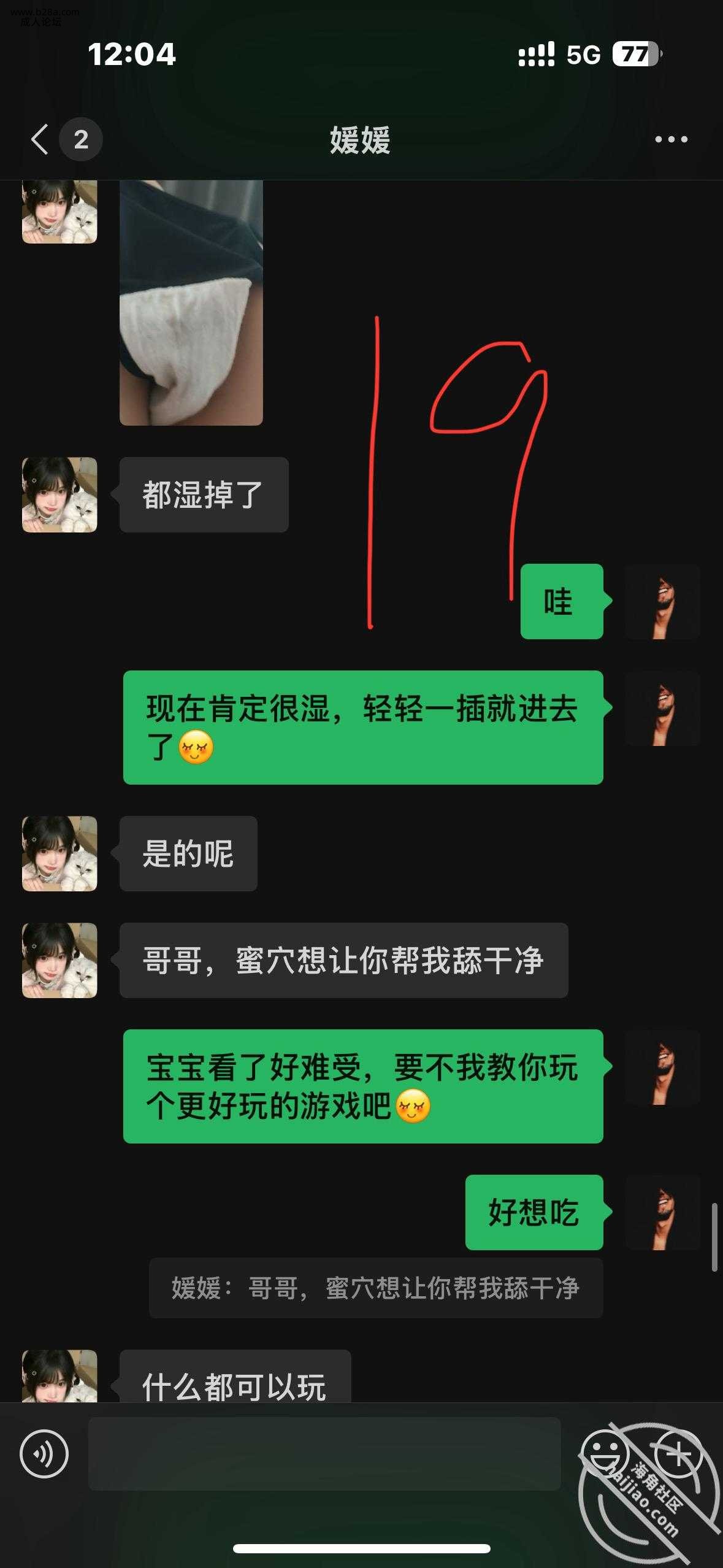The height and width of the screenshot is (1568, 723).
Task: Open the plus attachments menu
Action: tap(678, 1454)
